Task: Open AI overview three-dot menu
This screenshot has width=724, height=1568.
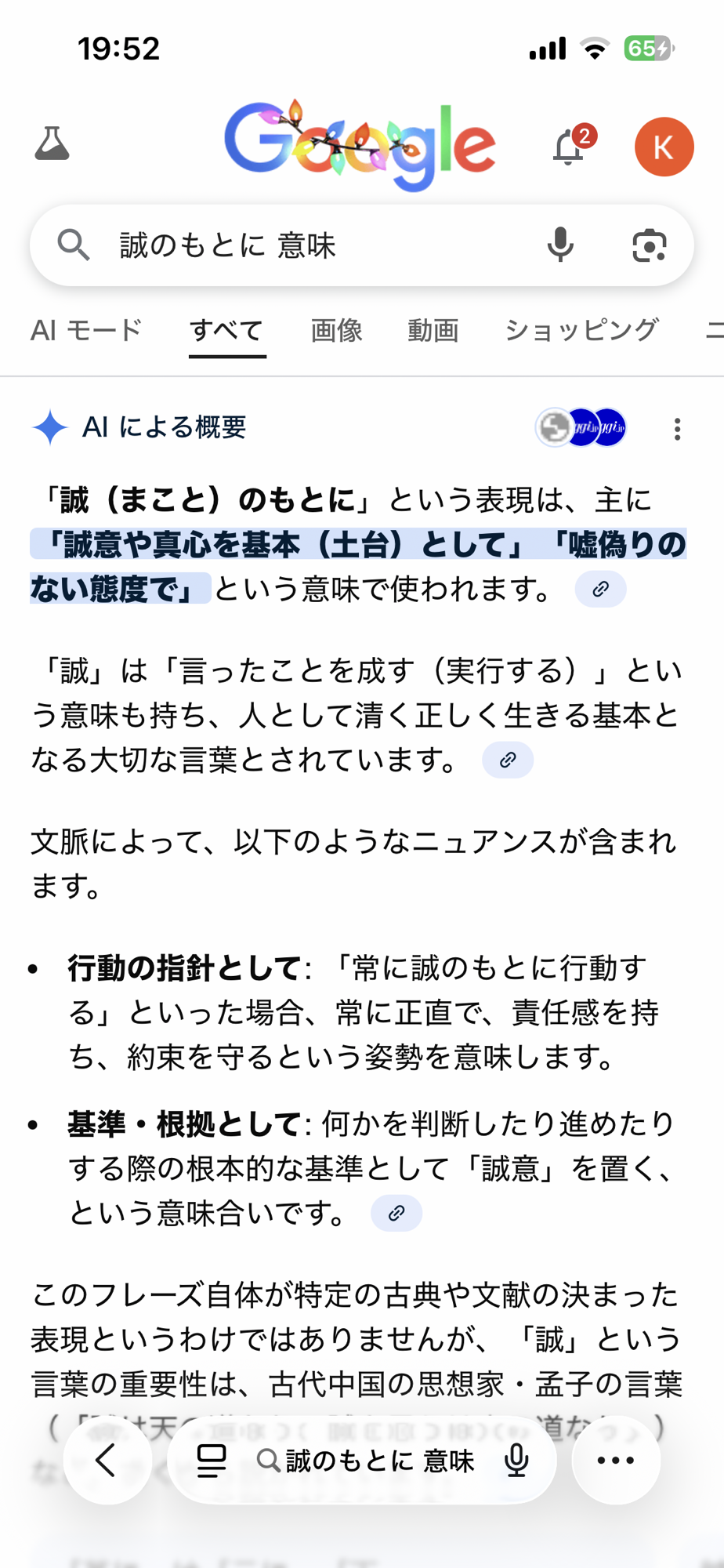Action: 677,429
